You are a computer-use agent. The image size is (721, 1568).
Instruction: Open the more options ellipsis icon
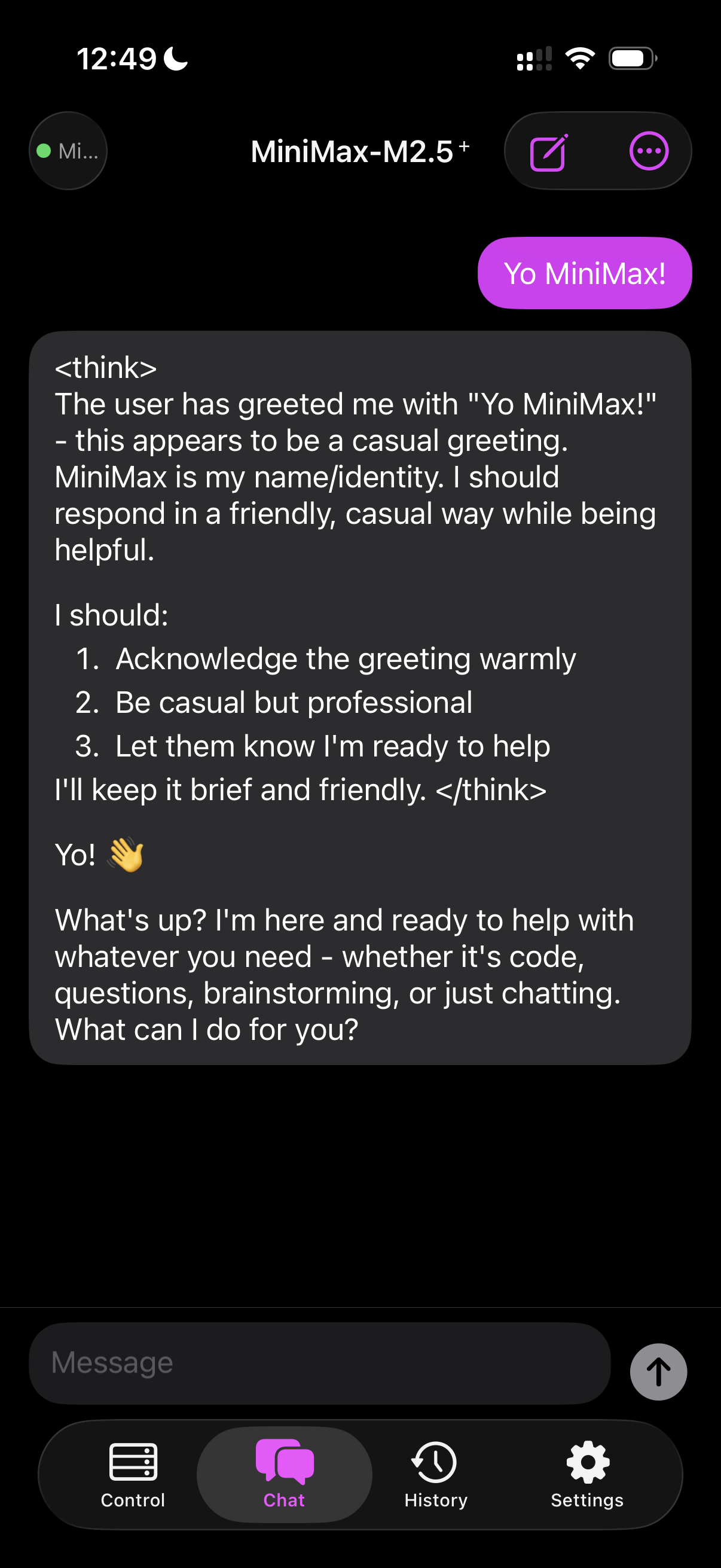tap(647, 150)
